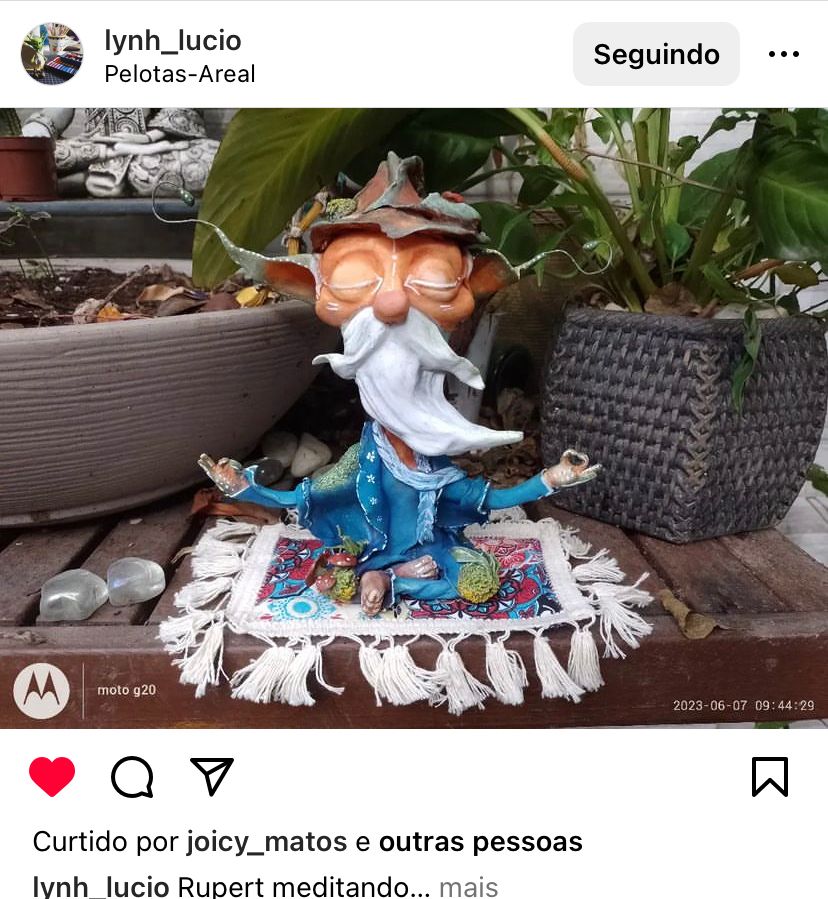Tap the Seguindo button

656,54
